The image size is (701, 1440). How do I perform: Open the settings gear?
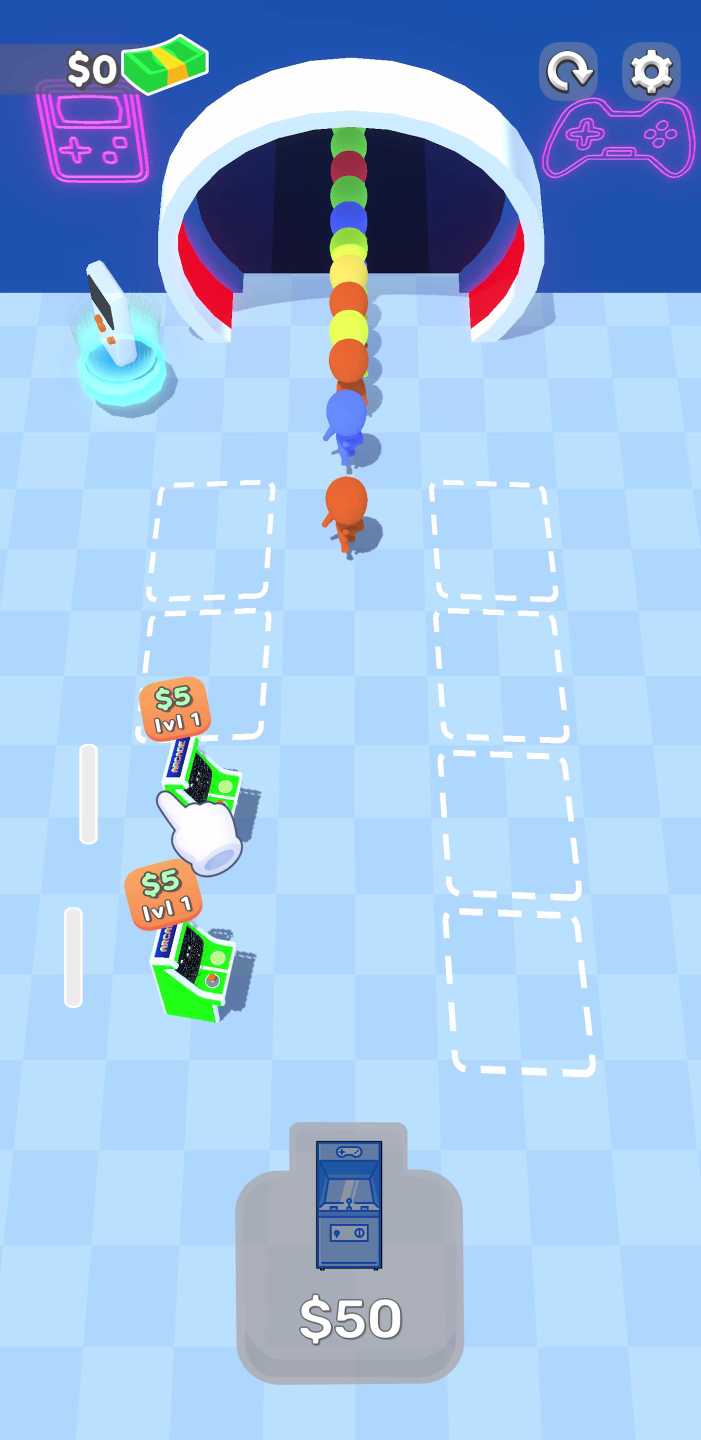(x=651, y=71)
